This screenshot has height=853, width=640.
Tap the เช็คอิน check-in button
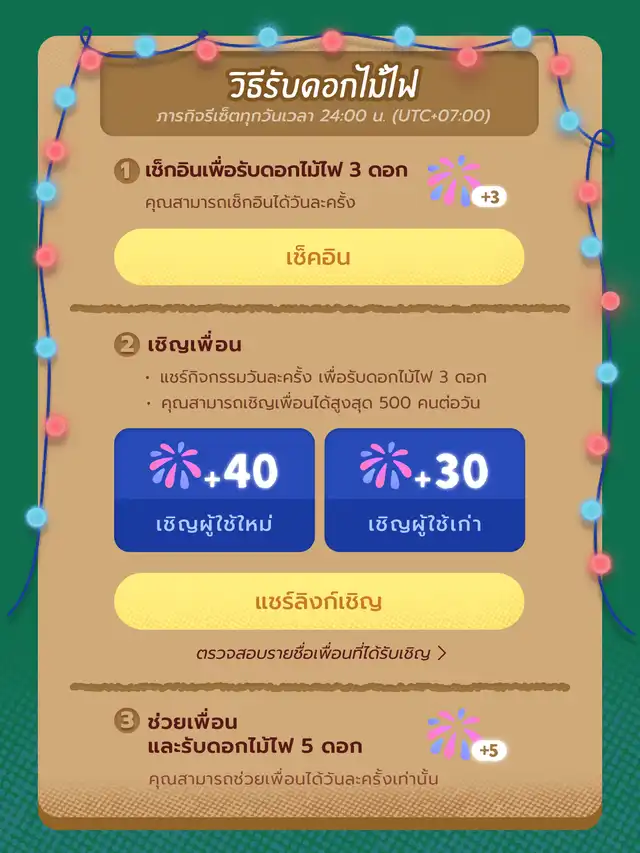(x=319, y=257)
